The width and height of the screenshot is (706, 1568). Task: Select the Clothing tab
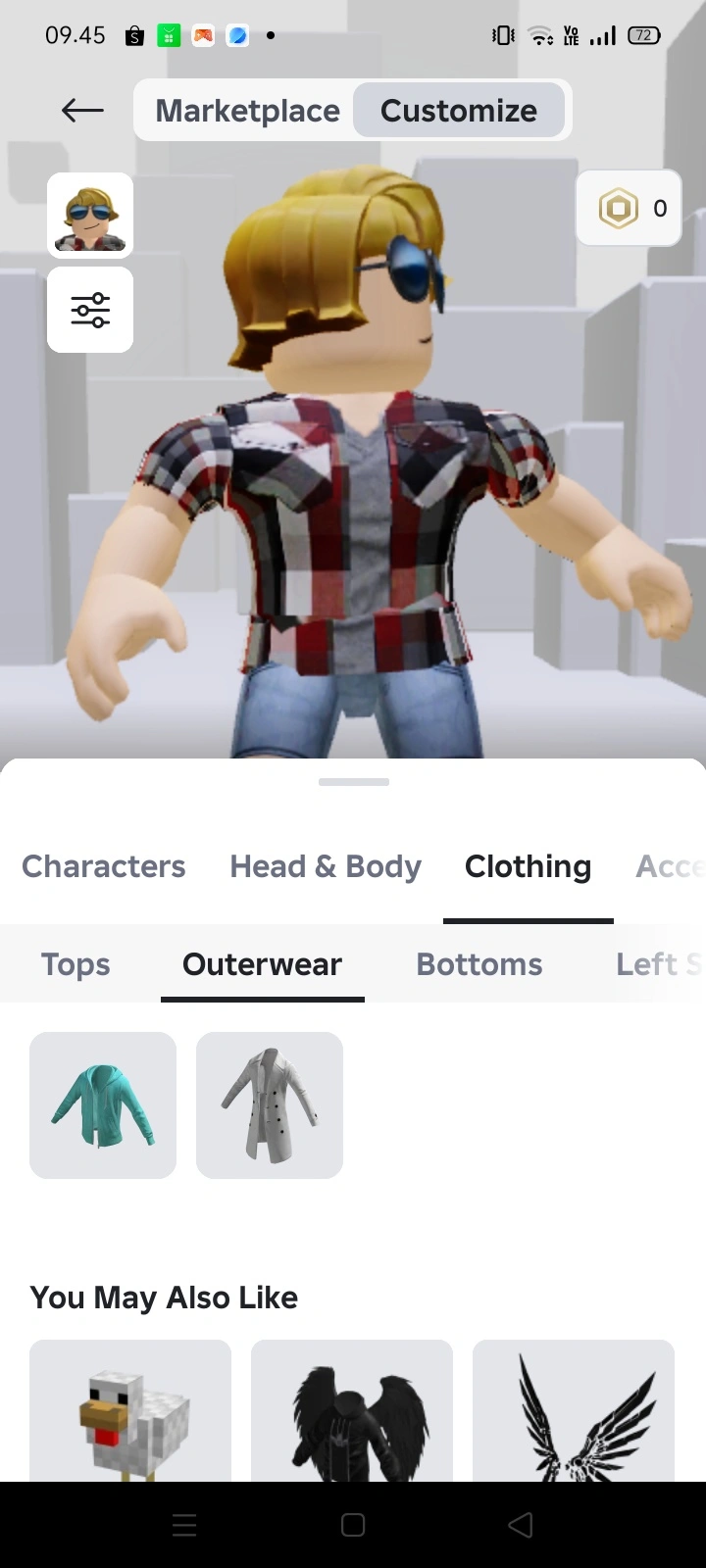tap(528, 866)
